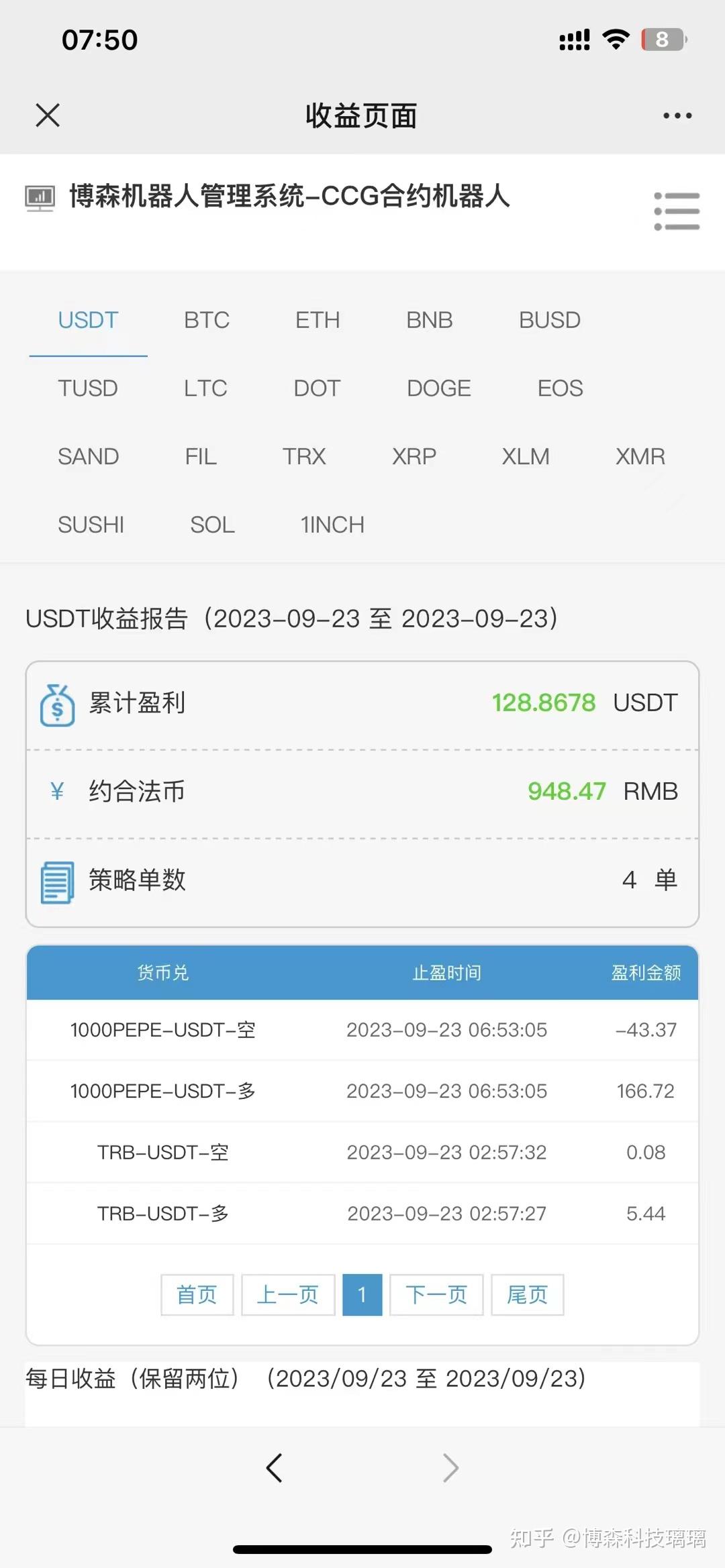This screenshot has width=725, height=1568.
Task: Select the BNB currency tab
Action: [x=430, y=320]
